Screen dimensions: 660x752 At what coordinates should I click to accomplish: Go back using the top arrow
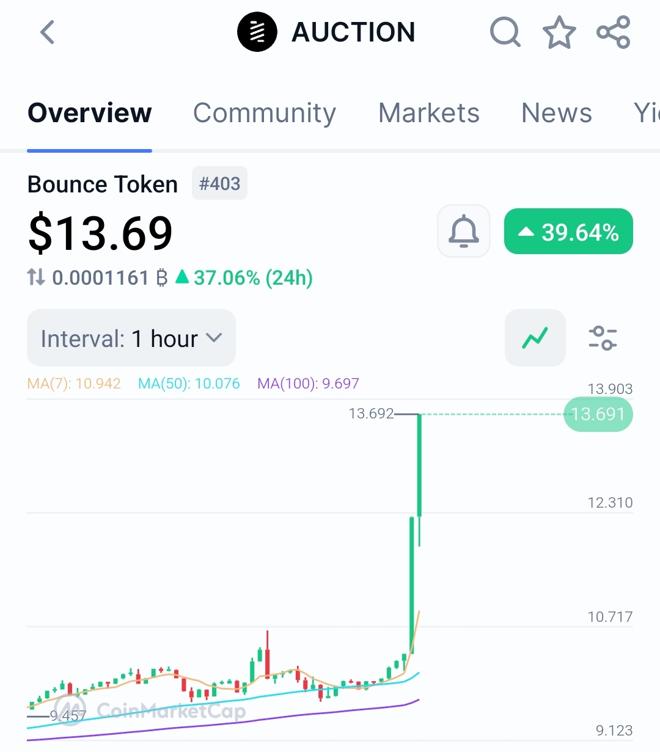click(47, 33)
